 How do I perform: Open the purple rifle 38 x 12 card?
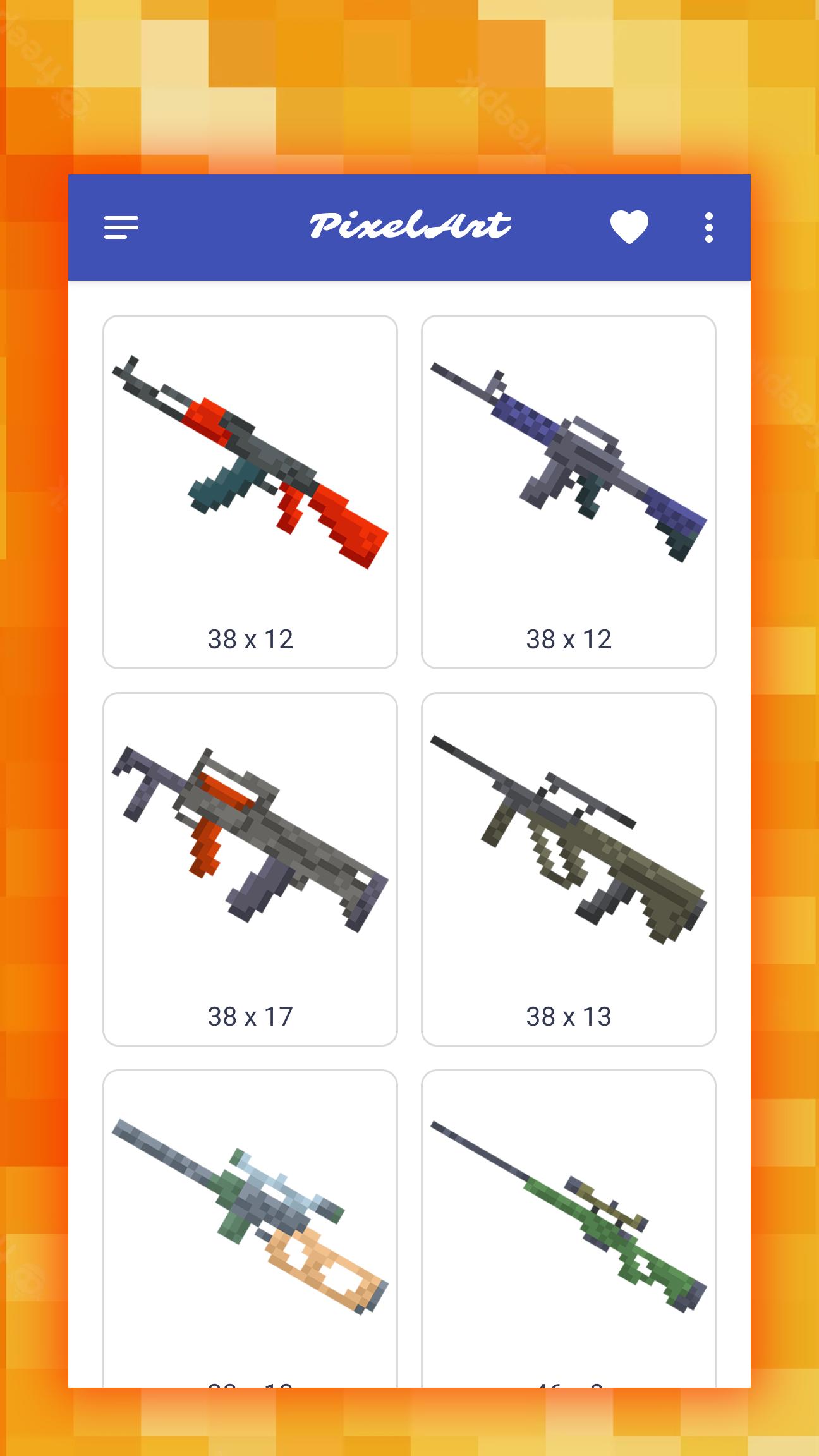tap(568, 492)
